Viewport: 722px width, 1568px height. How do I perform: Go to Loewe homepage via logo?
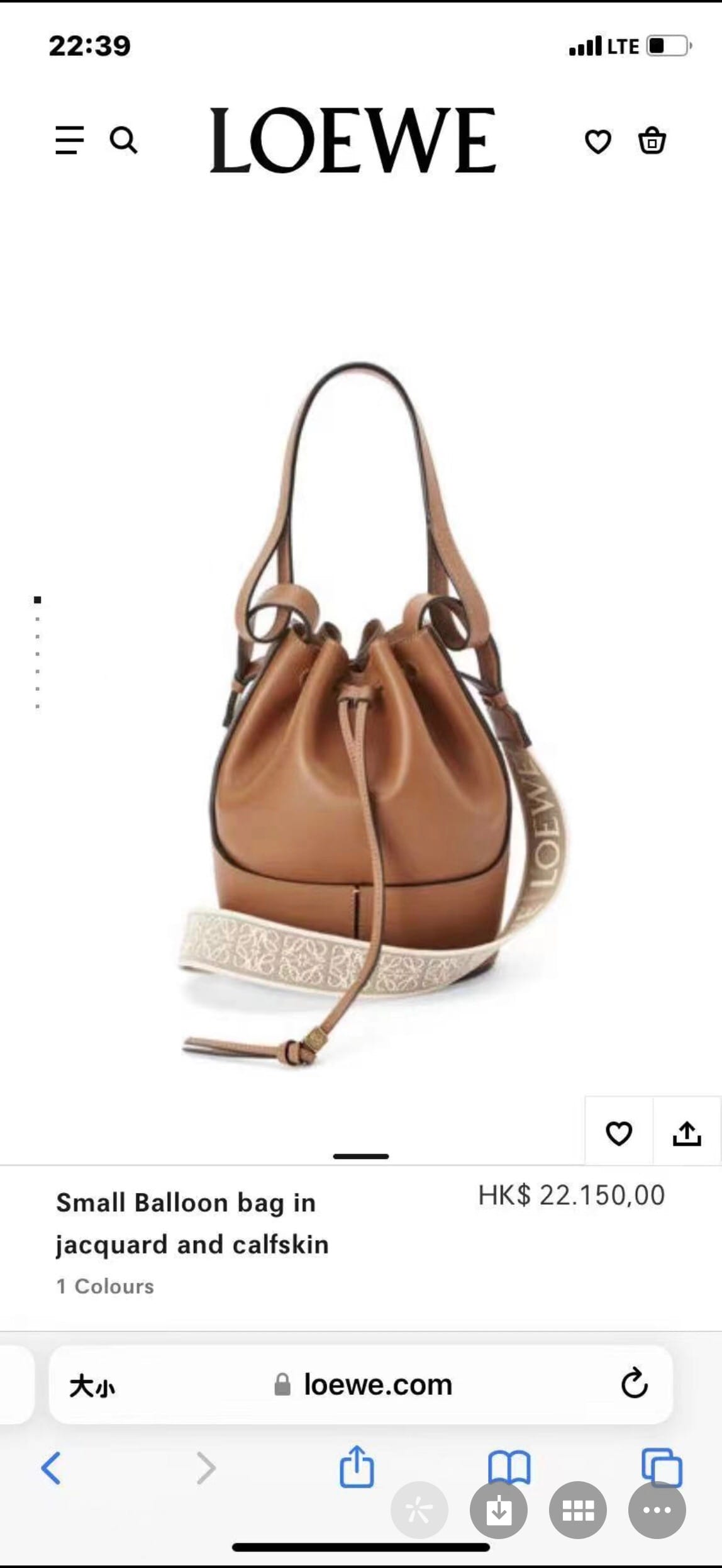pyautogui.click(x=353, y=140)
